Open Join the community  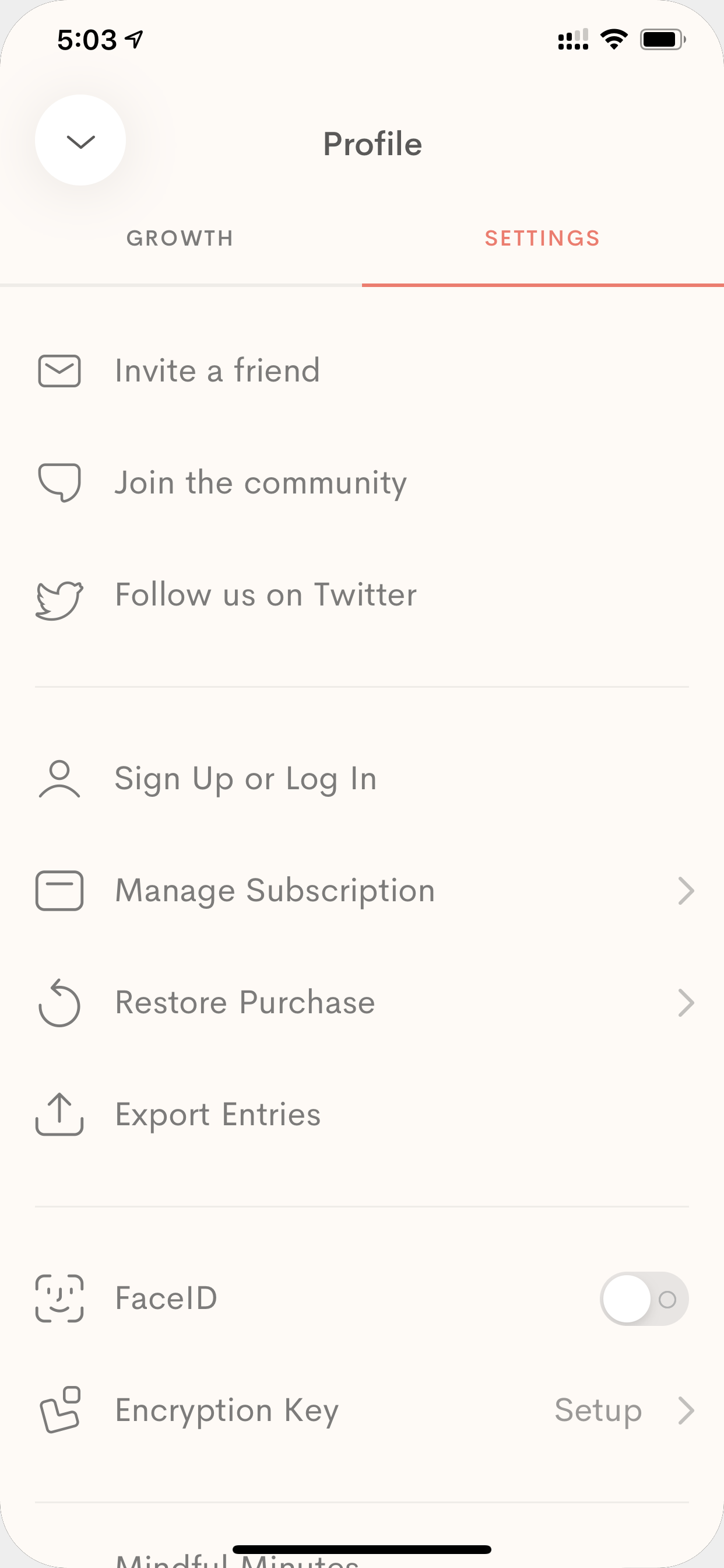(x=362, y=482)
